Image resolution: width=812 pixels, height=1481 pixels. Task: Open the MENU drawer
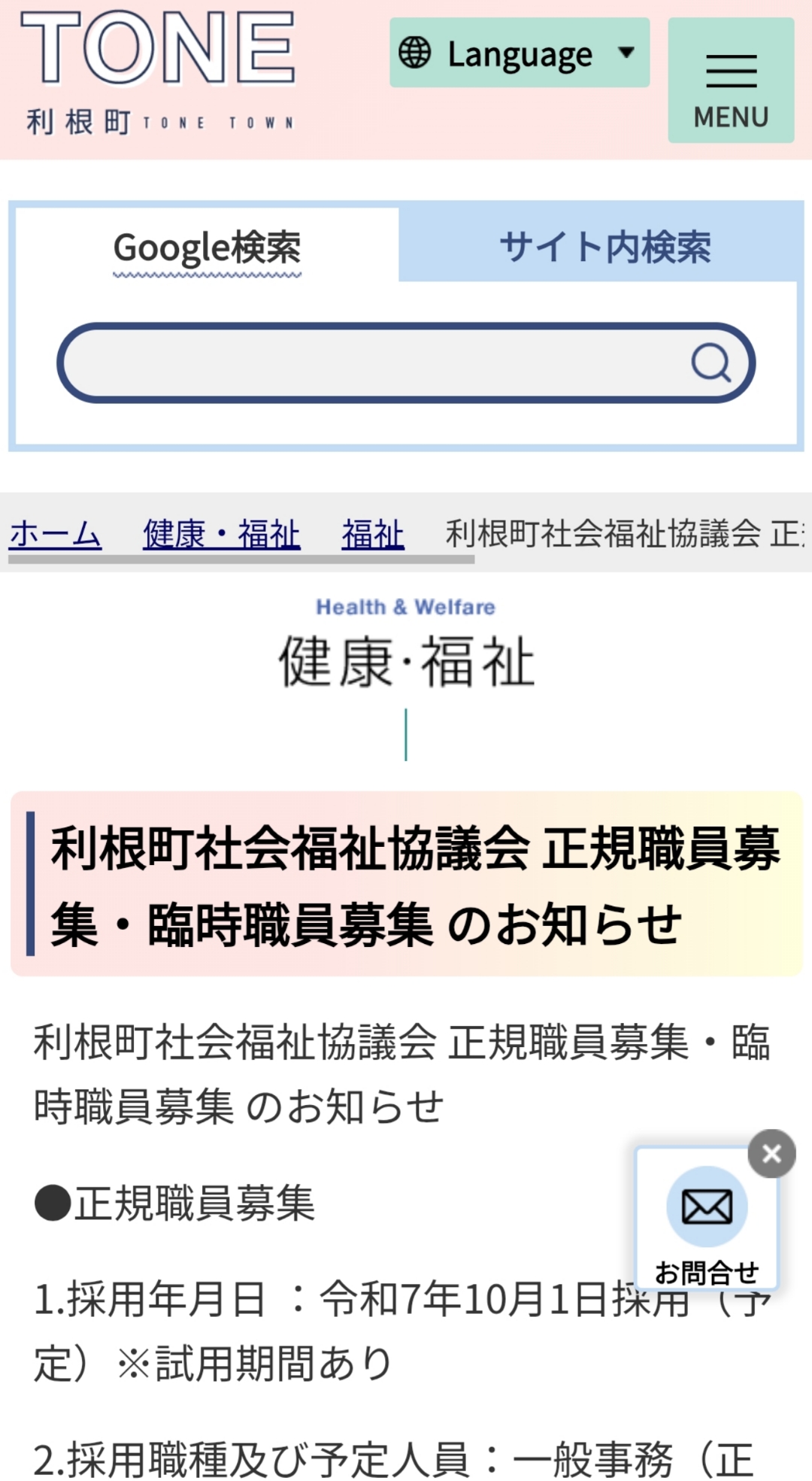point(731,80)
